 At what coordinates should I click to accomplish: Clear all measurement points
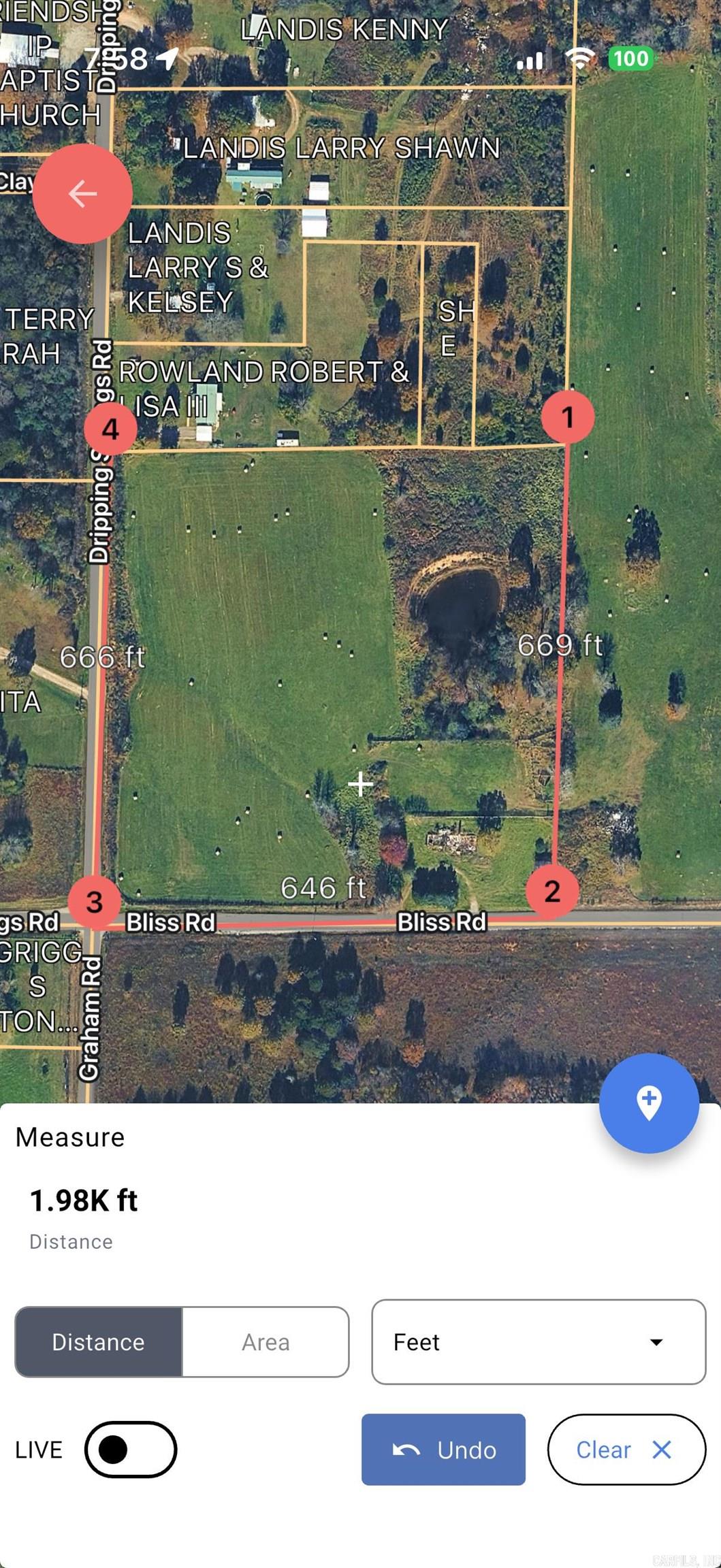pyautogui.click(x=626, y=1449)
